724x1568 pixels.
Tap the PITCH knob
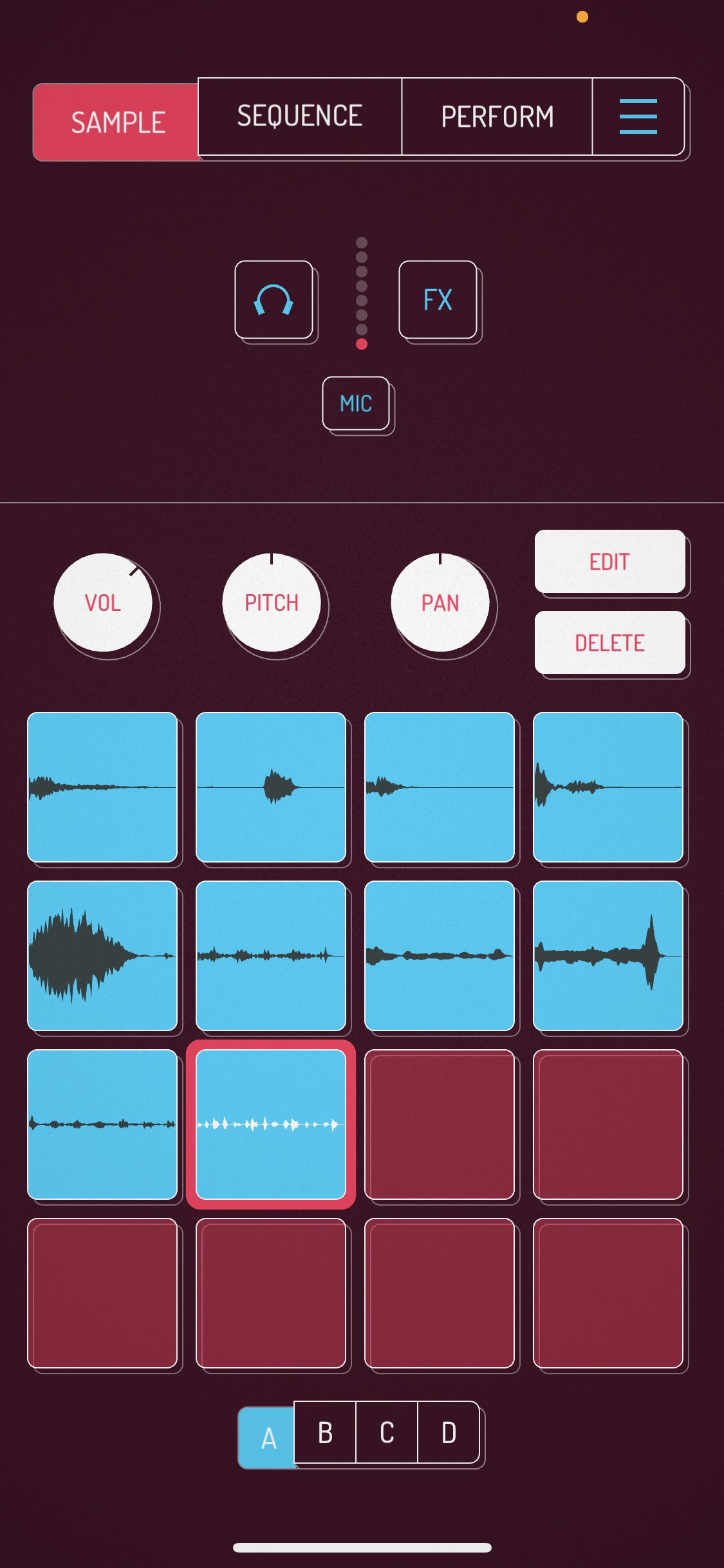272,602
